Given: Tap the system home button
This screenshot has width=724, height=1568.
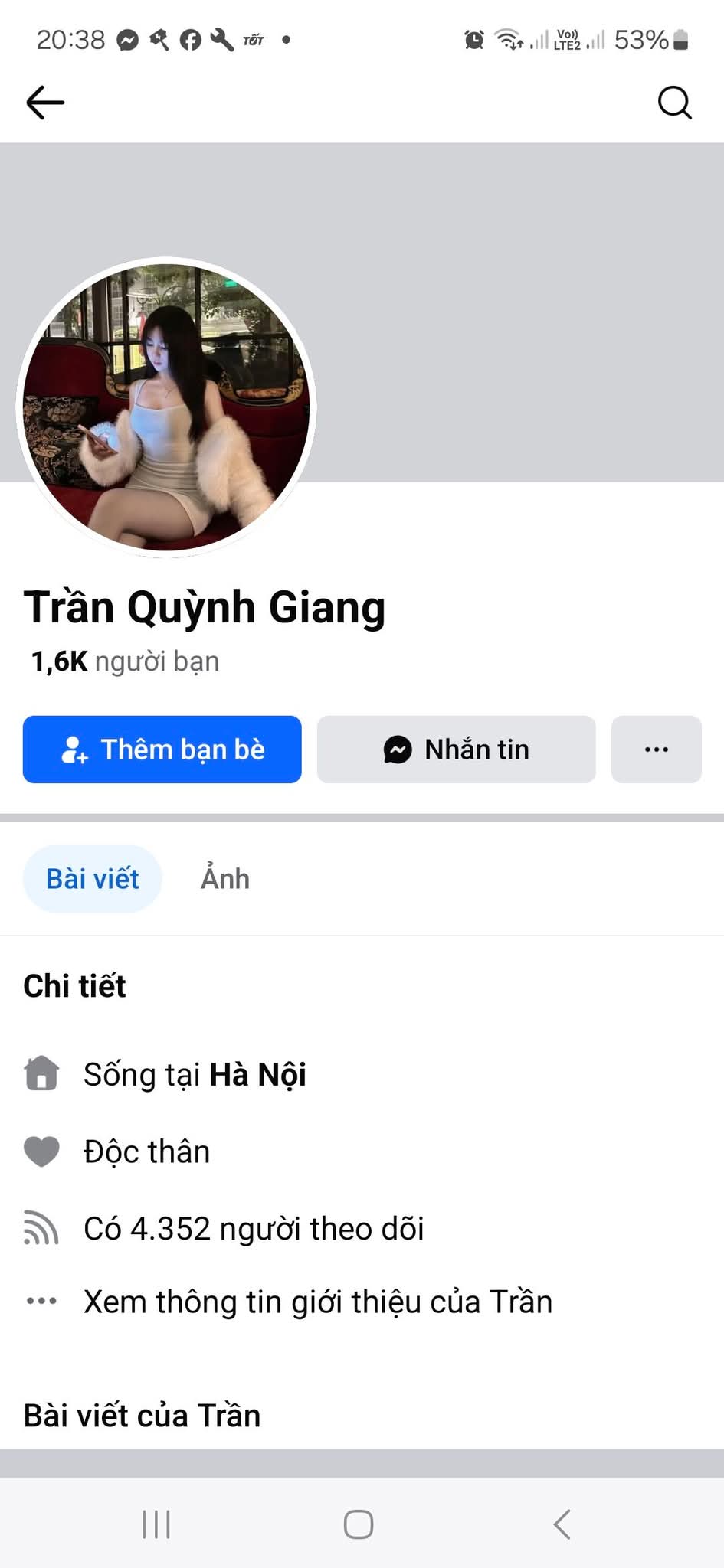Looking at the screenshot, I should [359, 1524].
